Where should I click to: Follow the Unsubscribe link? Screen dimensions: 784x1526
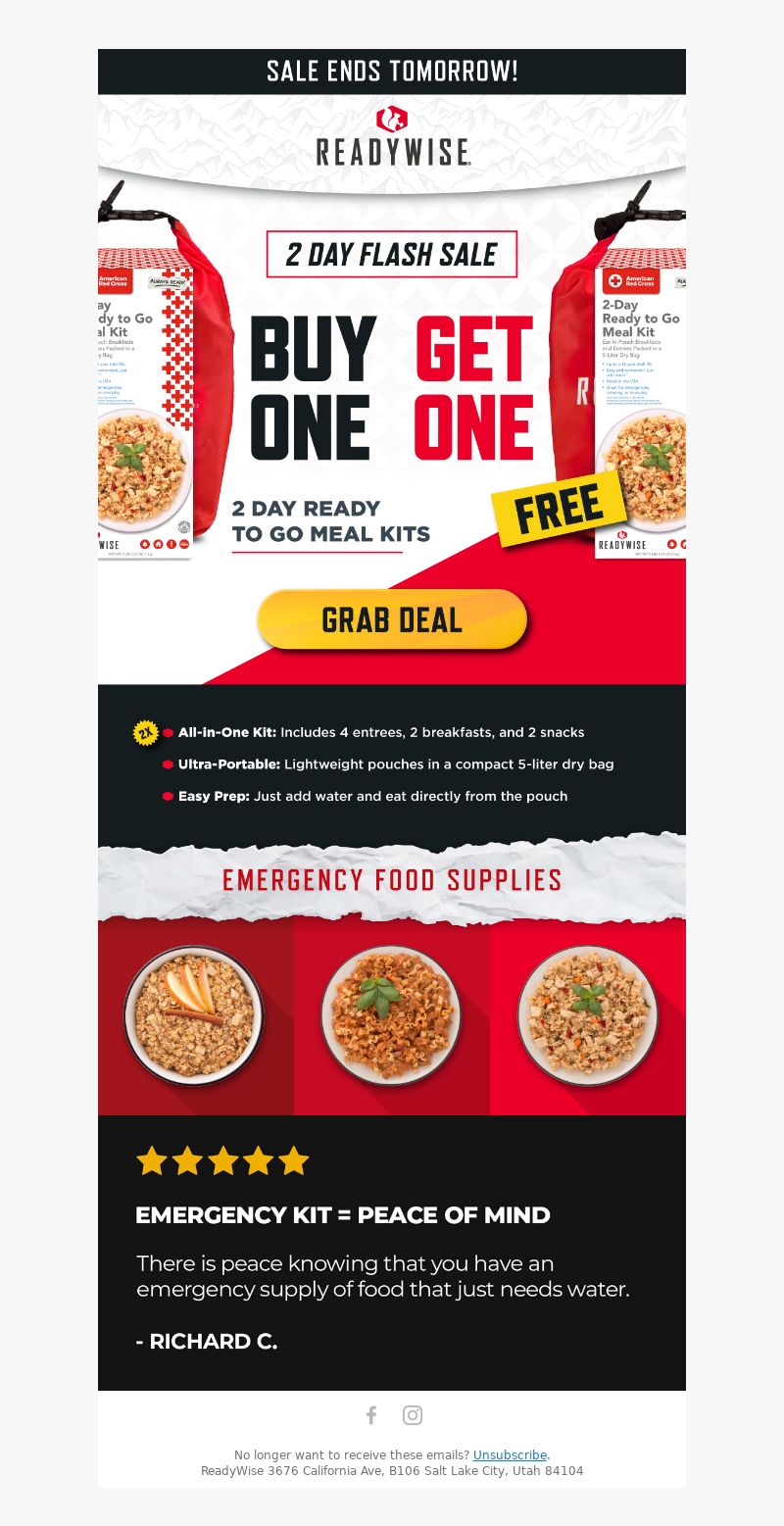[x=510, y=1455]
